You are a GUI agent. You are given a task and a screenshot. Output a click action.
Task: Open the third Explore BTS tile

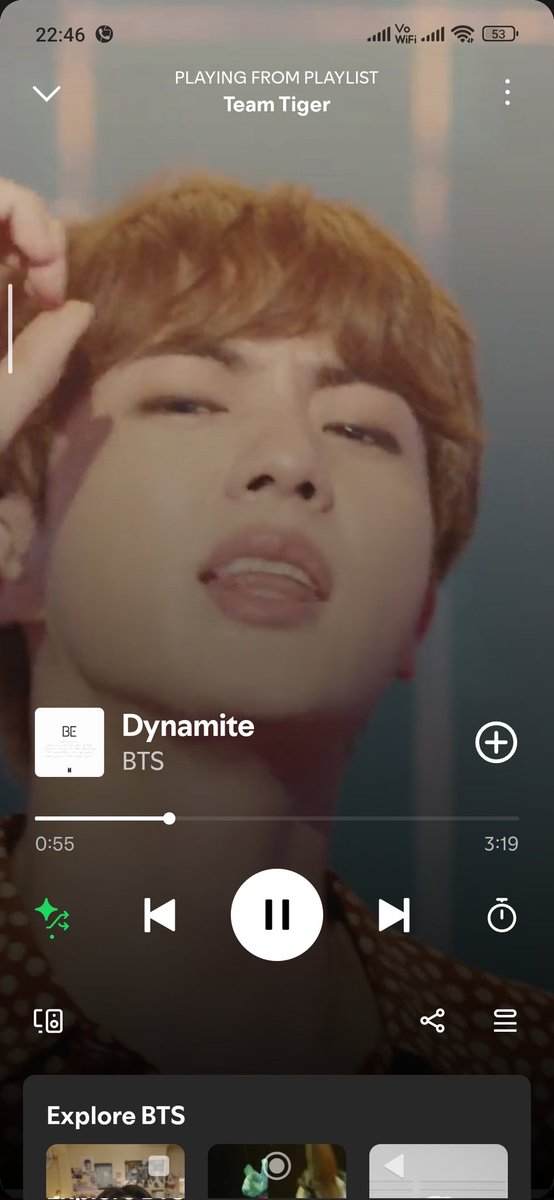point(438,1172)
